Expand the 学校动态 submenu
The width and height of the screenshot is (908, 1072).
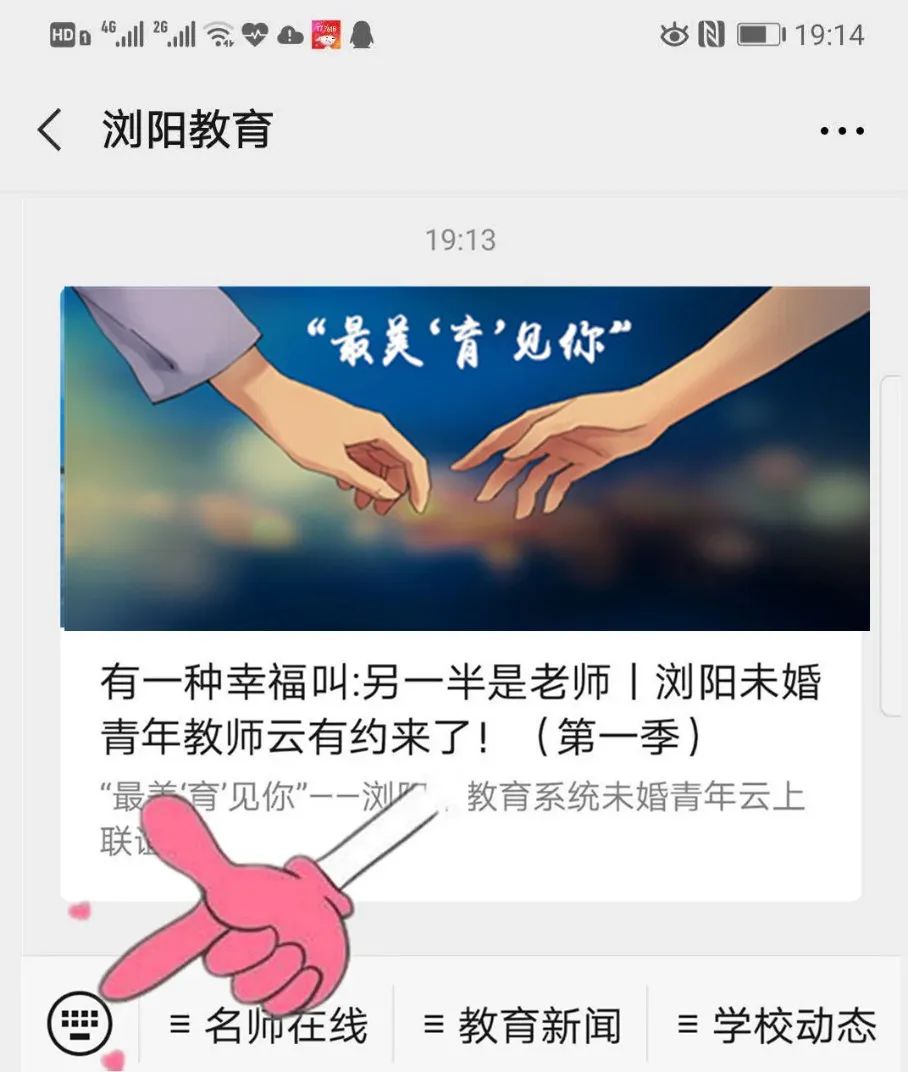pos(684,1023)
